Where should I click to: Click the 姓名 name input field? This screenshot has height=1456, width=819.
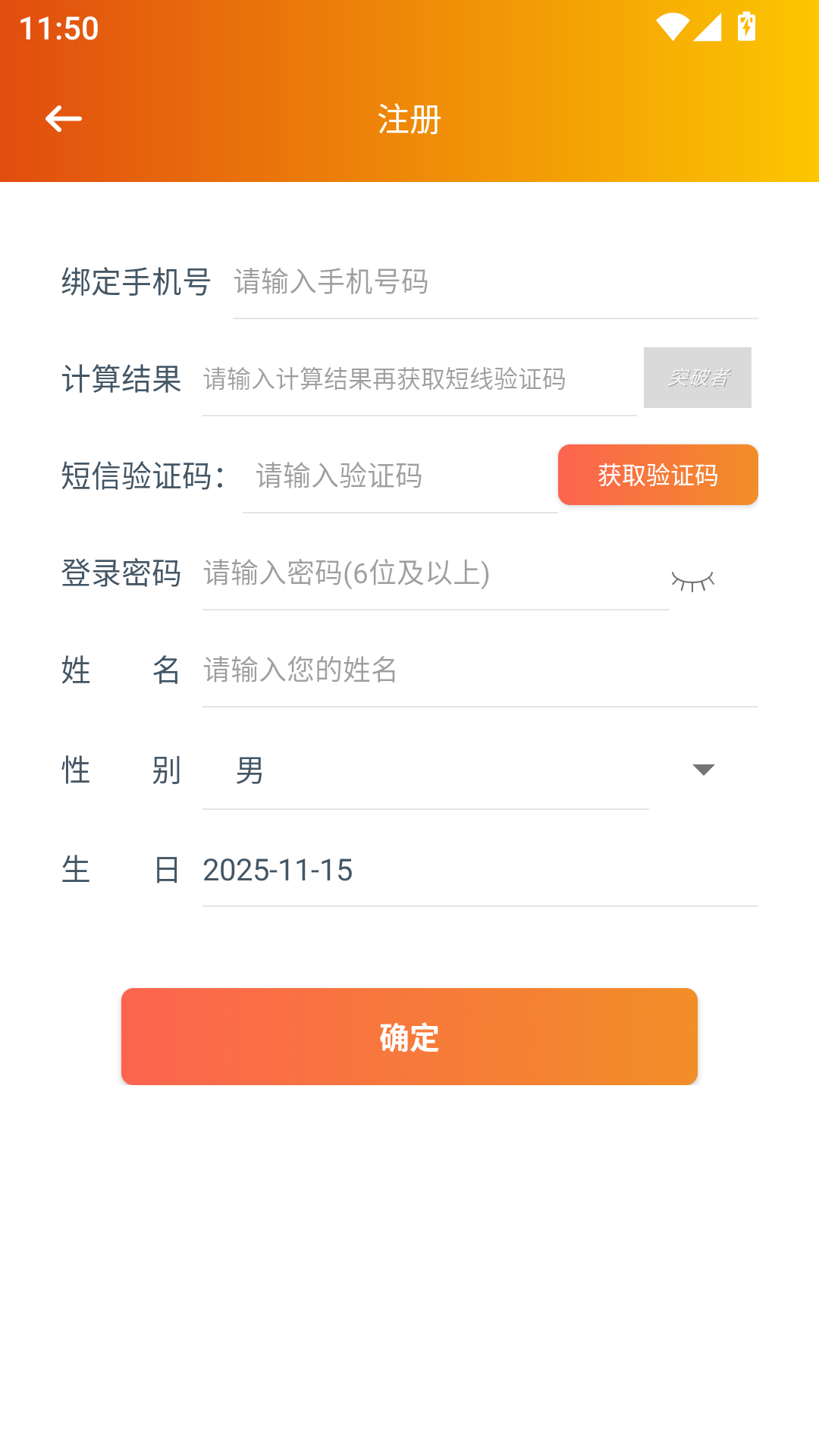tap(478, 670)
